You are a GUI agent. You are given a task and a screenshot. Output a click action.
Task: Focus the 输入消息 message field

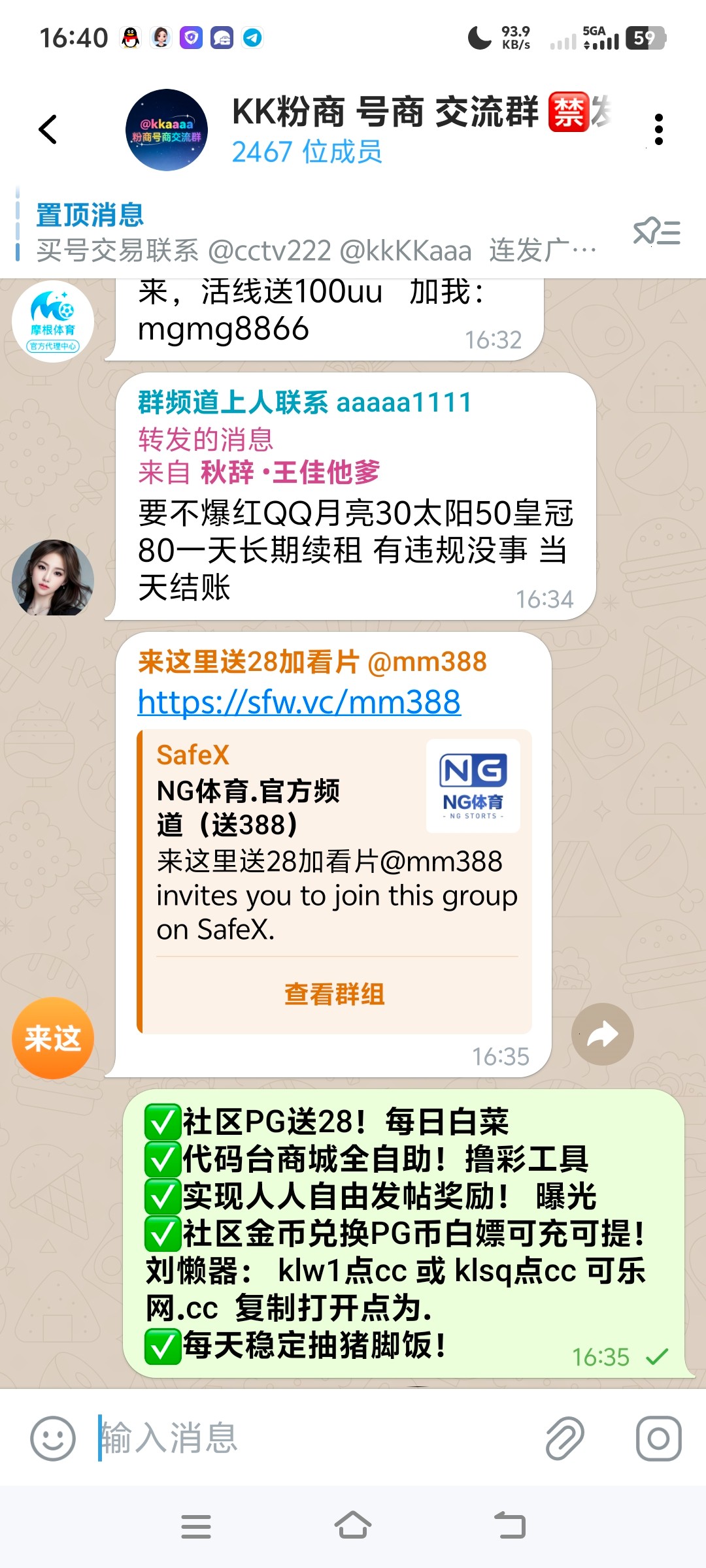314,1438
